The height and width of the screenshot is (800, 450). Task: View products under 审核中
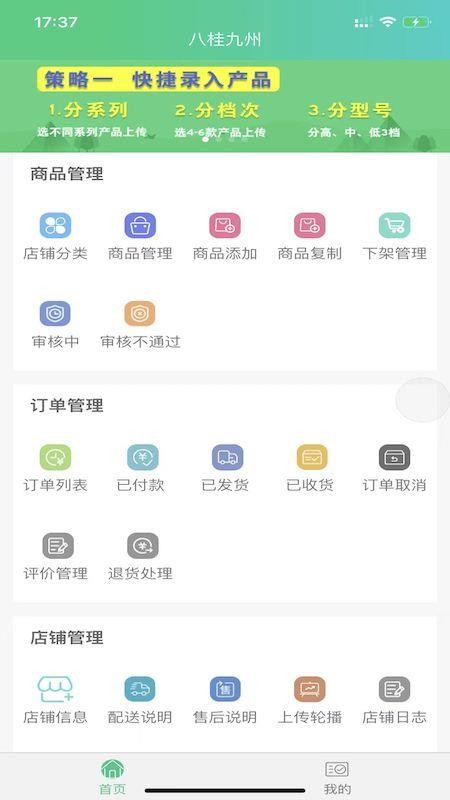click(x=55, y=325)
